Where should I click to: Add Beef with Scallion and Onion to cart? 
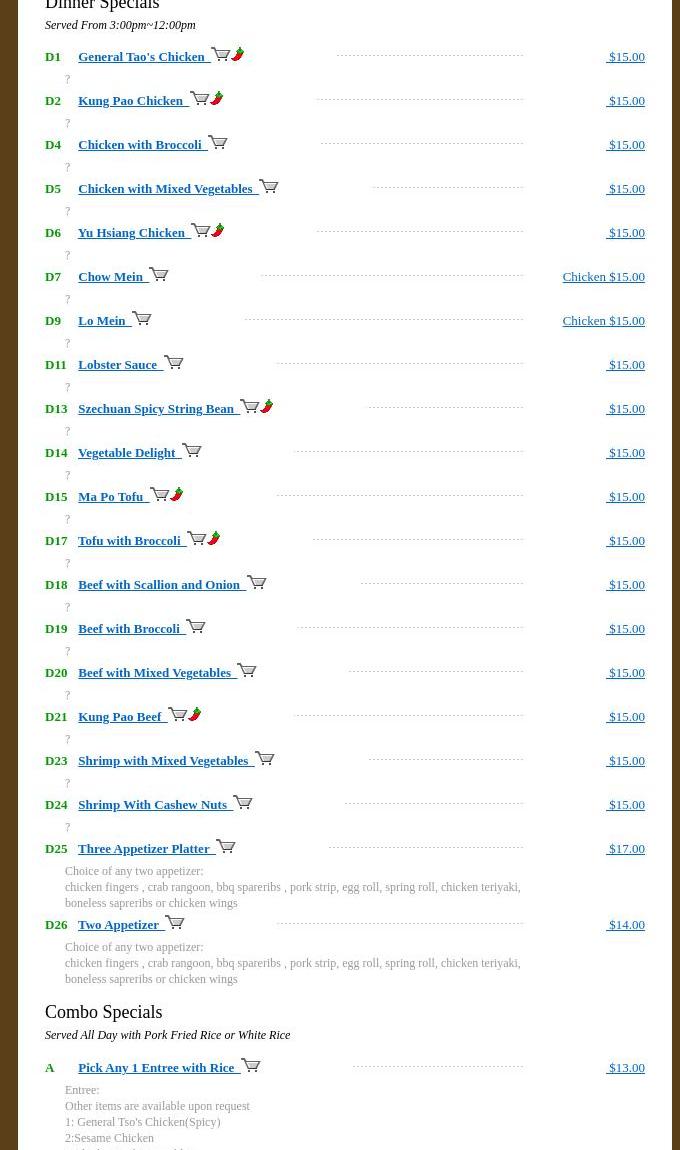tap(256, 583)
